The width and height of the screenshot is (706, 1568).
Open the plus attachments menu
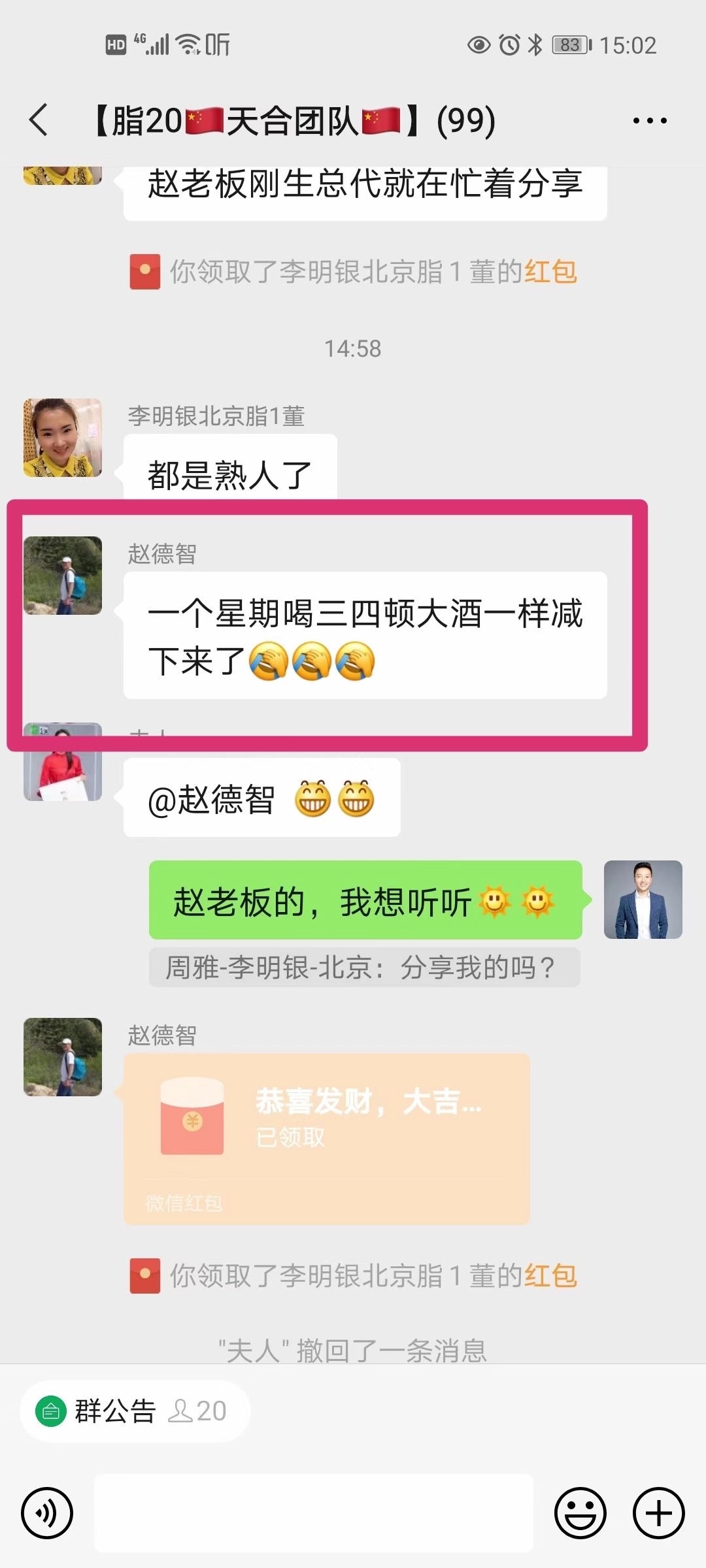pos(658,1512)
